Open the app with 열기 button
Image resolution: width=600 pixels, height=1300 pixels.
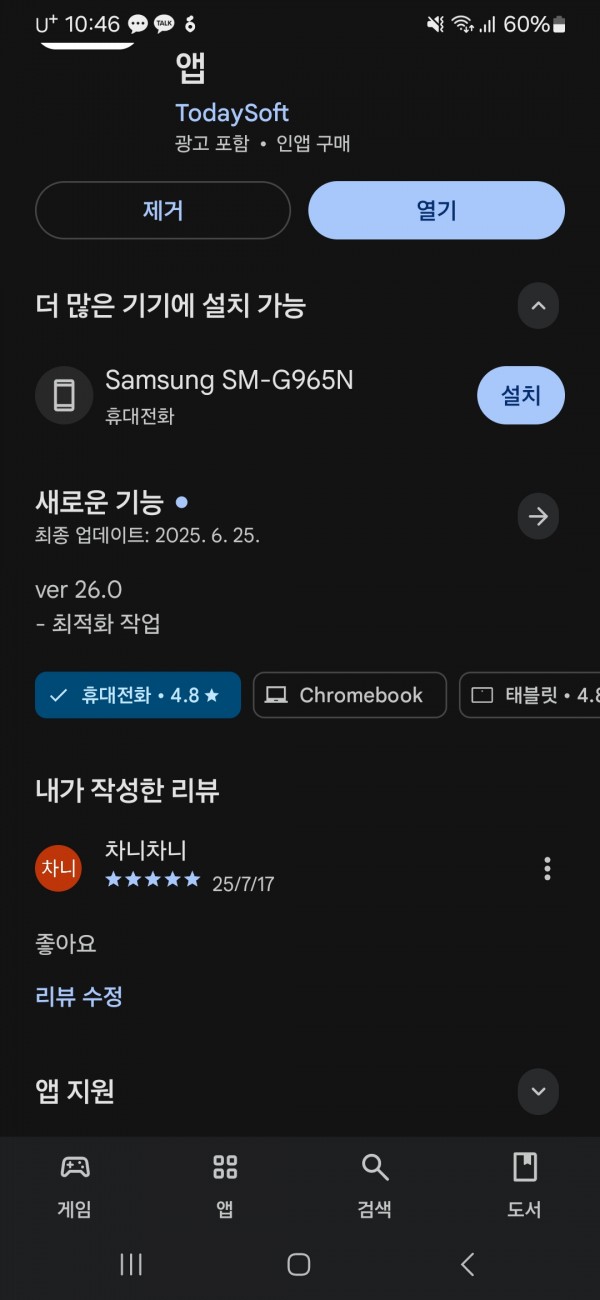pos(436,210)
